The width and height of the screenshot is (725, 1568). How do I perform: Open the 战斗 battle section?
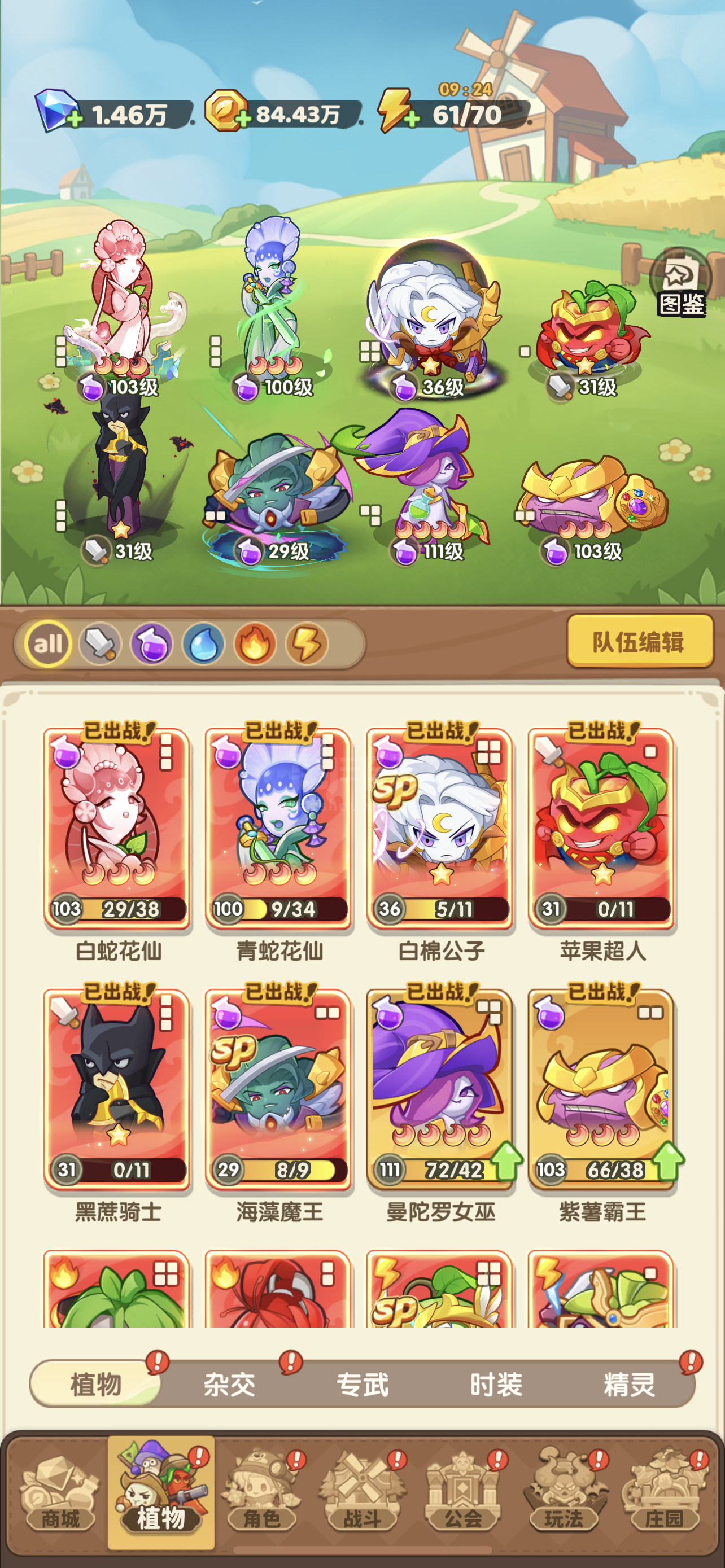362,1493
